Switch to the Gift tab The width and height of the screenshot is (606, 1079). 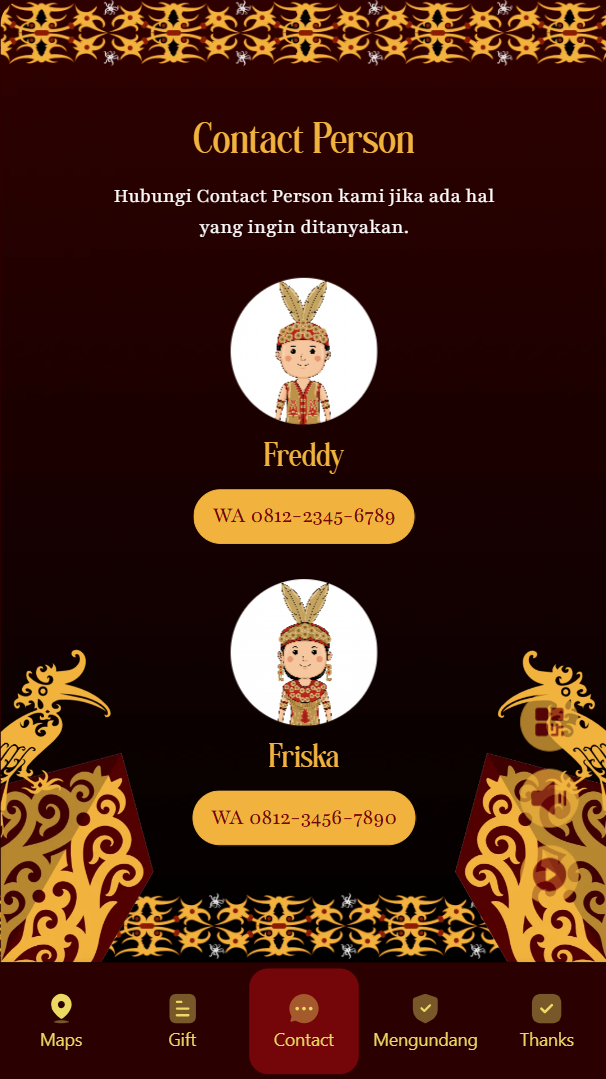coord(182,1021)
